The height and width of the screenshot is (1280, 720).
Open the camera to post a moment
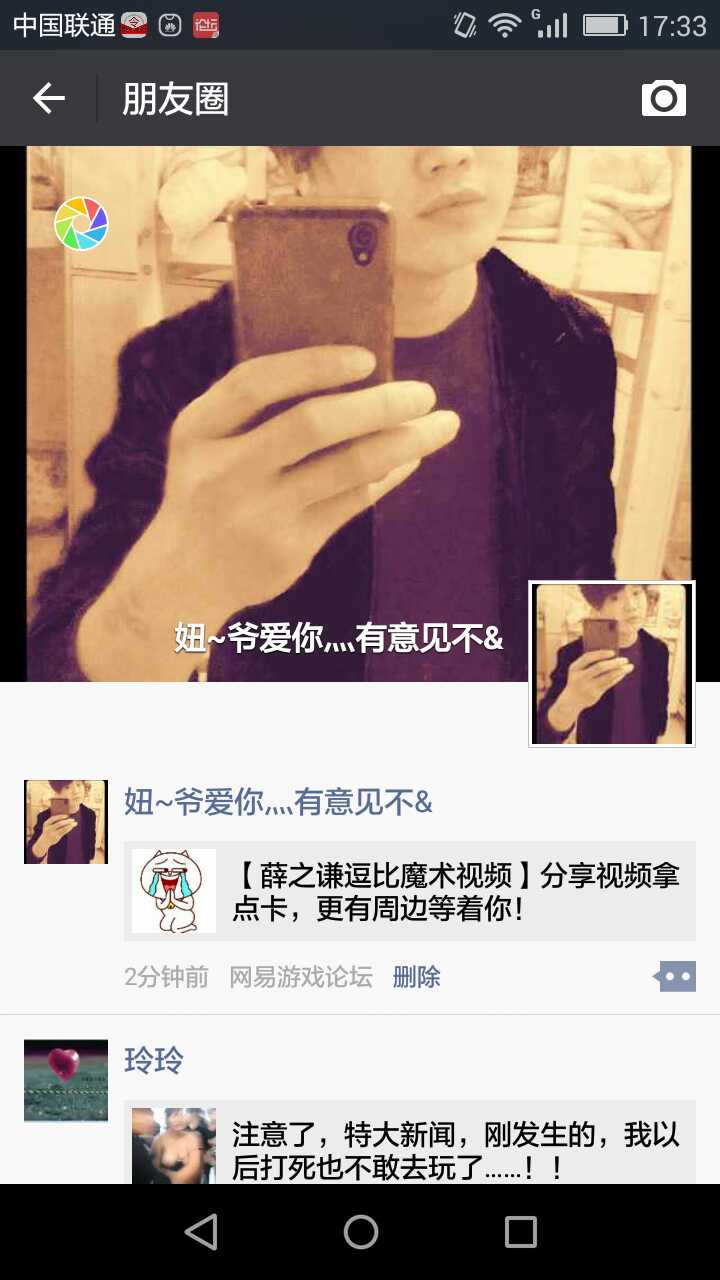663,98
